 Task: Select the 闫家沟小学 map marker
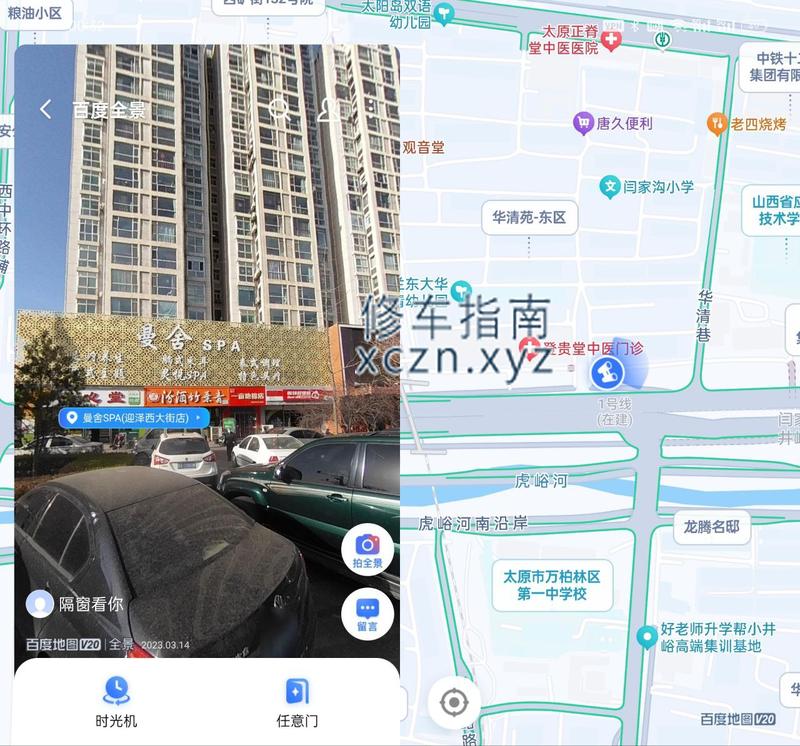coord(610,186)
